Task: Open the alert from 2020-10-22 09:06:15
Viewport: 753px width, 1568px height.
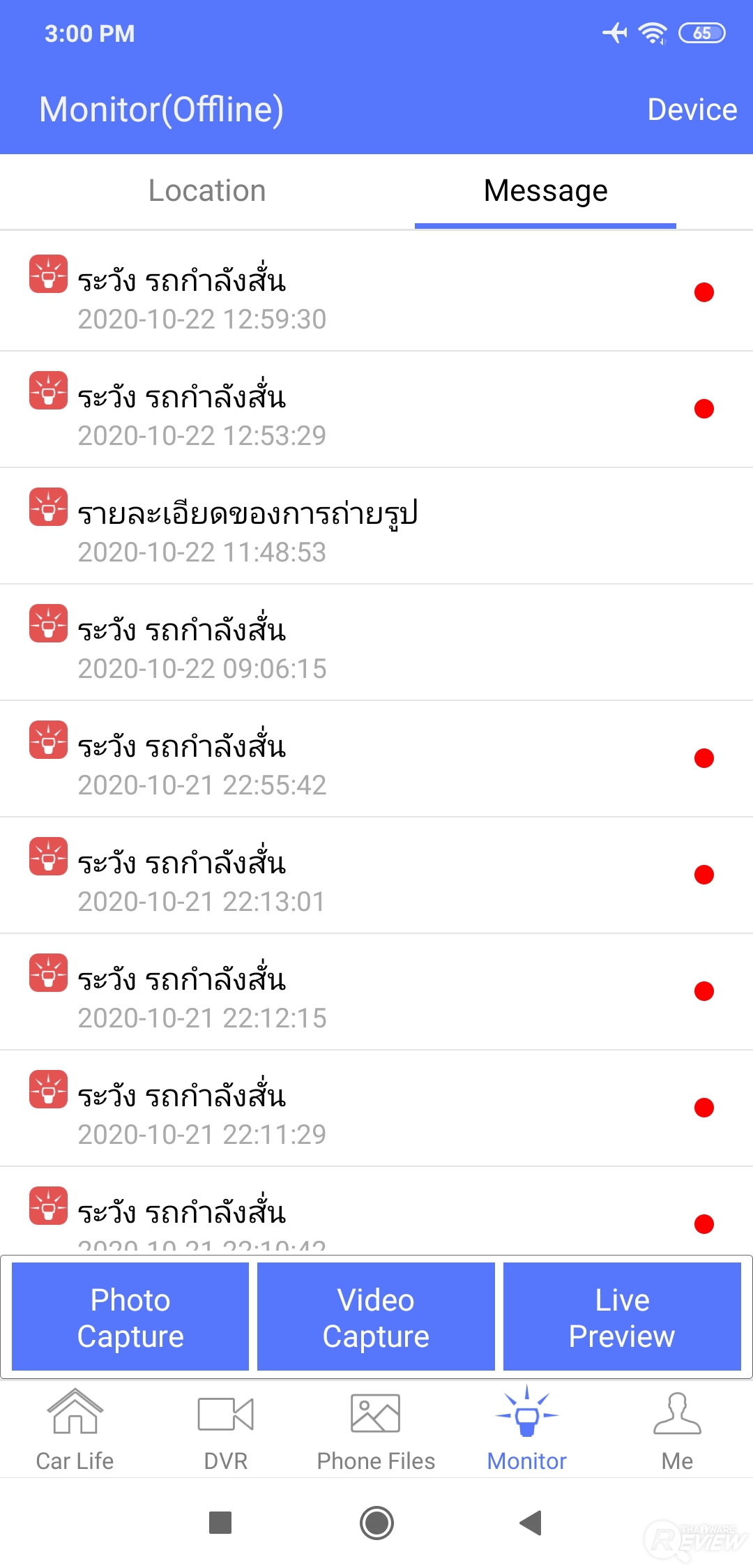Action: click(x=376, y=643)
